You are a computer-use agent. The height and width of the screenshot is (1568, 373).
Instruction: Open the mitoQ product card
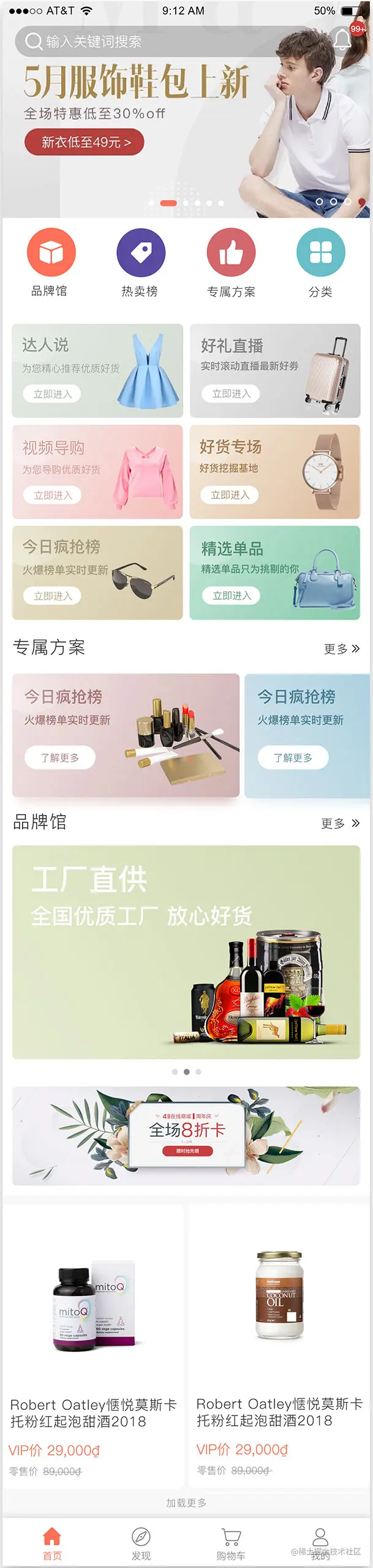click(x=94, y=1341)
